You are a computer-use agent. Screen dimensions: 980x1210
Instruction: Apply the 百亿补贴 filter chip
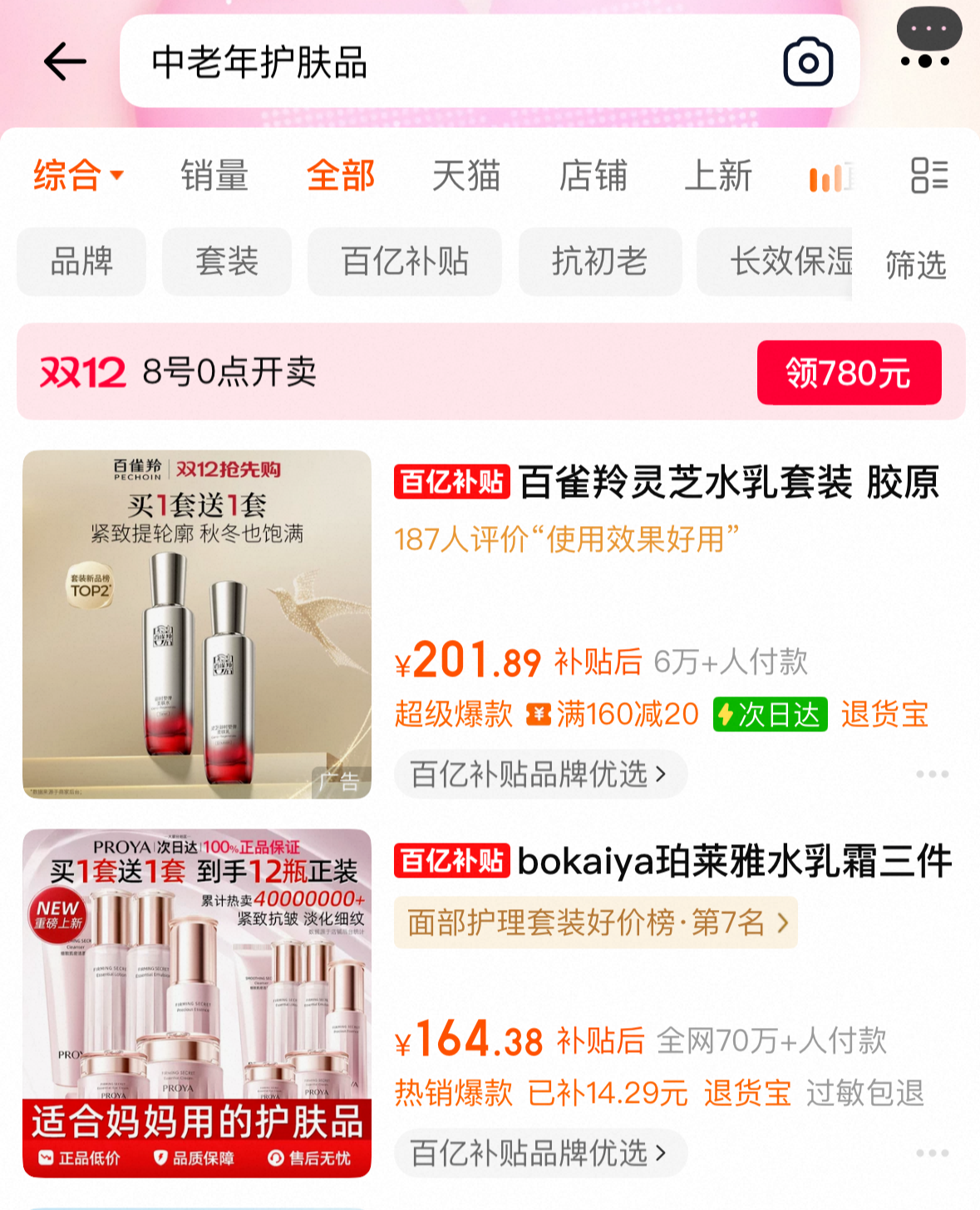[x=405, y=262]
